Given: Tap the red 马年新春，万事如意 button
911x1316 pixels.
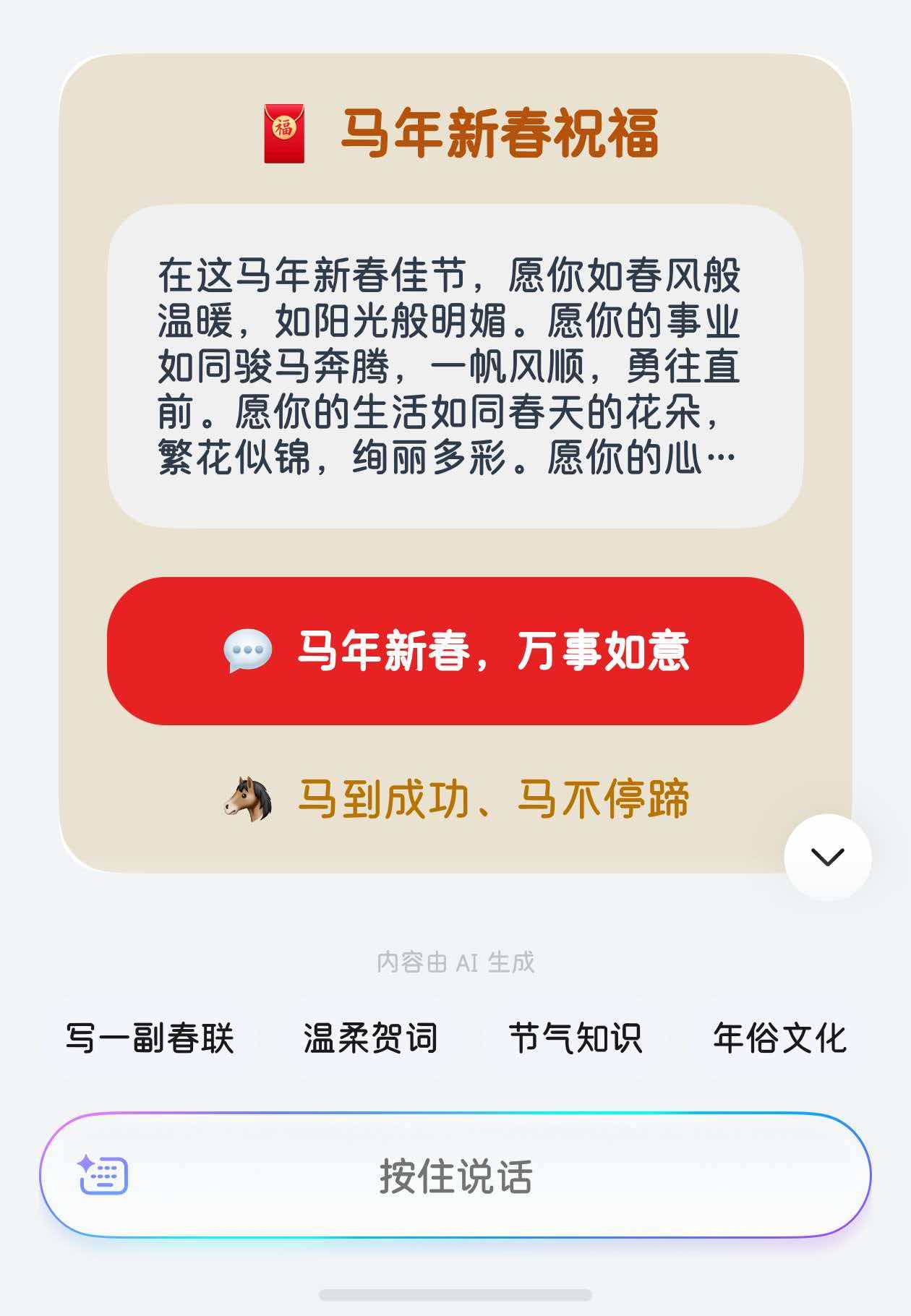Looking at the screenshot, I should coord(455,651).
